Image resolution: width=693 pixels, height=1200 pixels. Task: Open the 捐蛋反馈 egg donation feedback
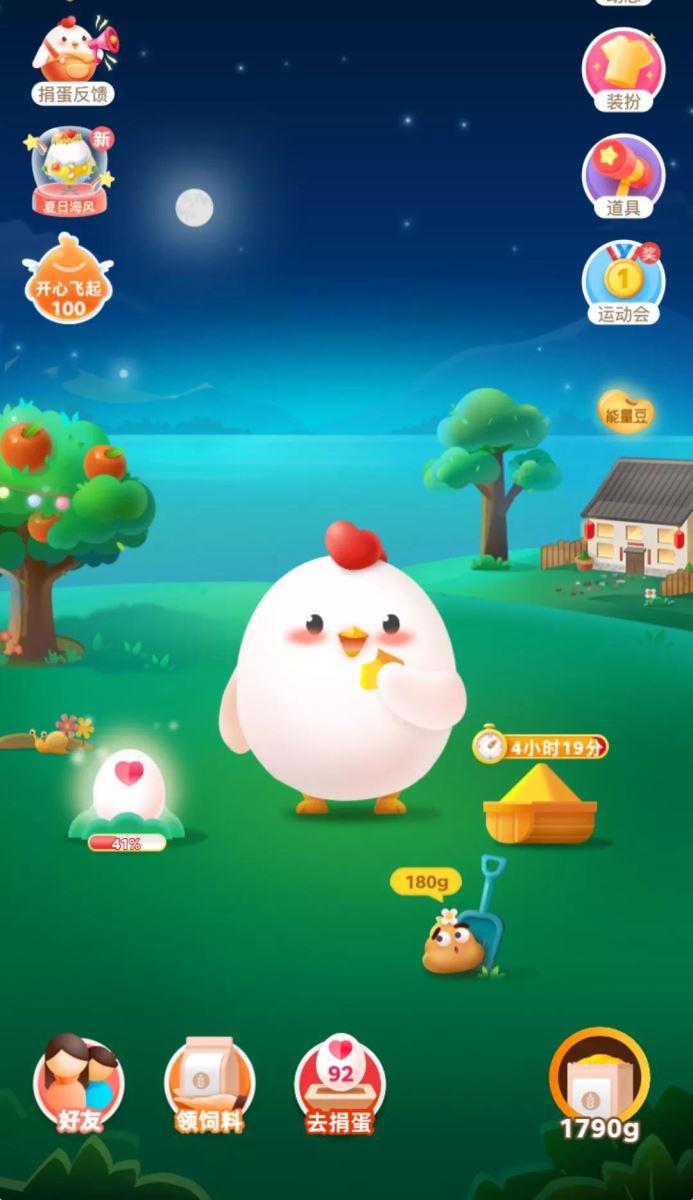(73, 62)
